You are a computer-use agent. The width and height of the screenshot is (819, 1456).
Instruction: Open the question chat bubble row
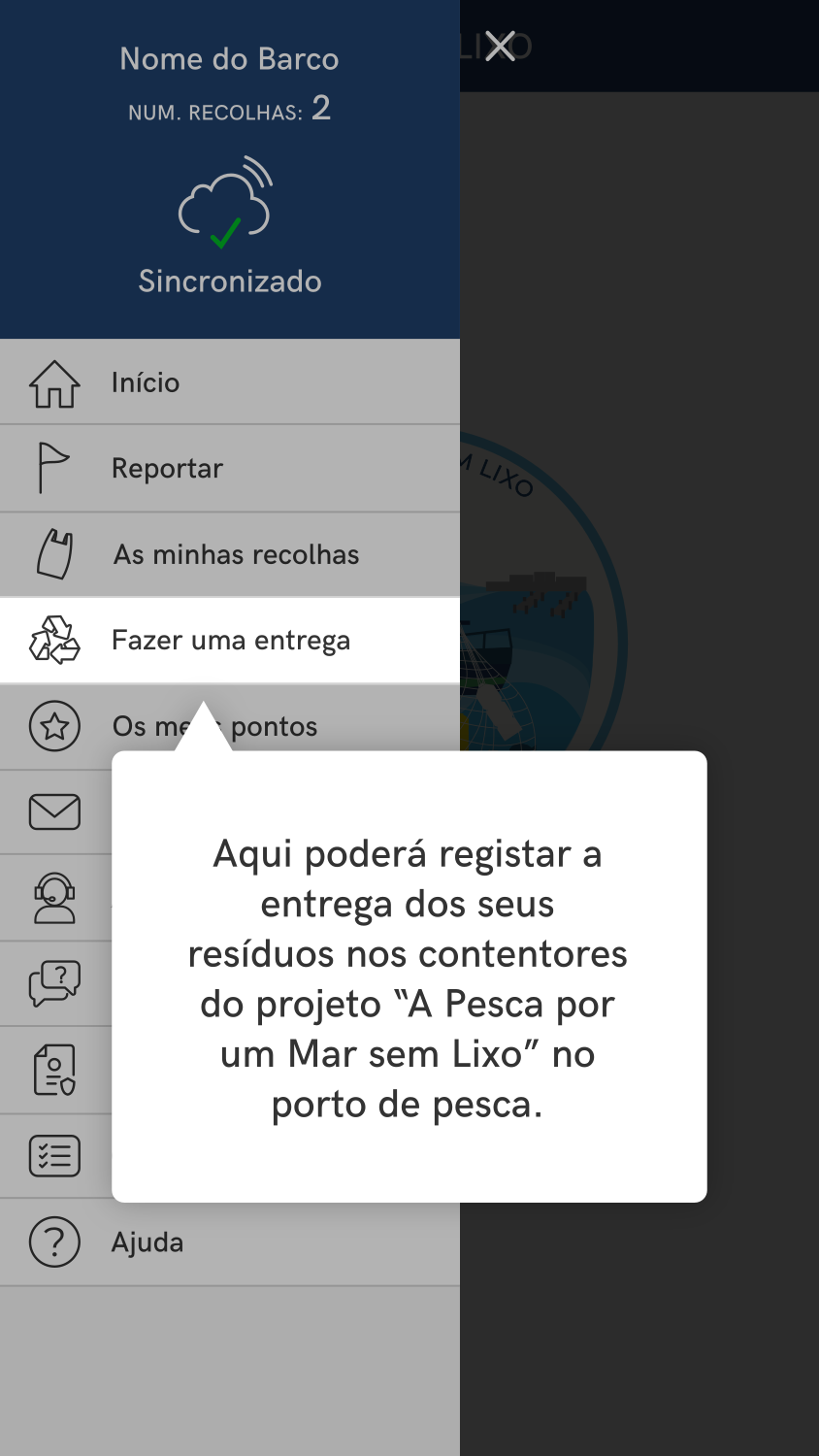click(x=54, y=983)
